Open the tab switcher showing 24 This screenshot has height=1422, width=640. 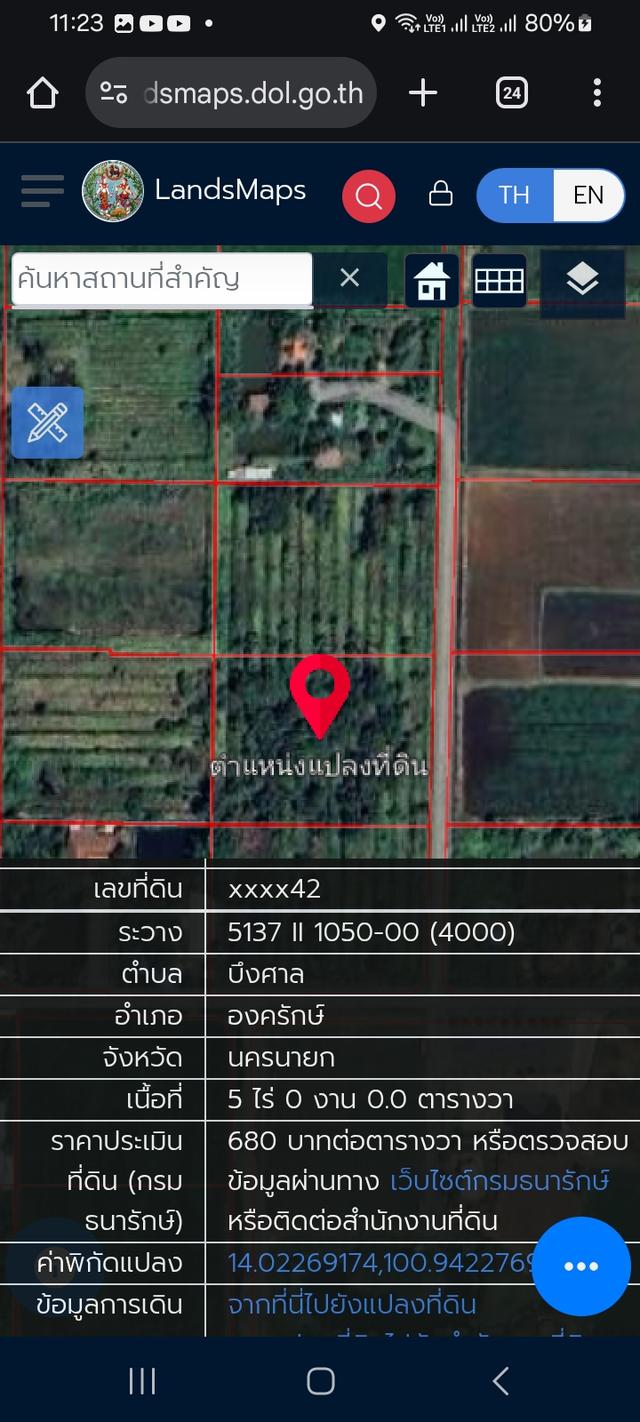(511, 94)
